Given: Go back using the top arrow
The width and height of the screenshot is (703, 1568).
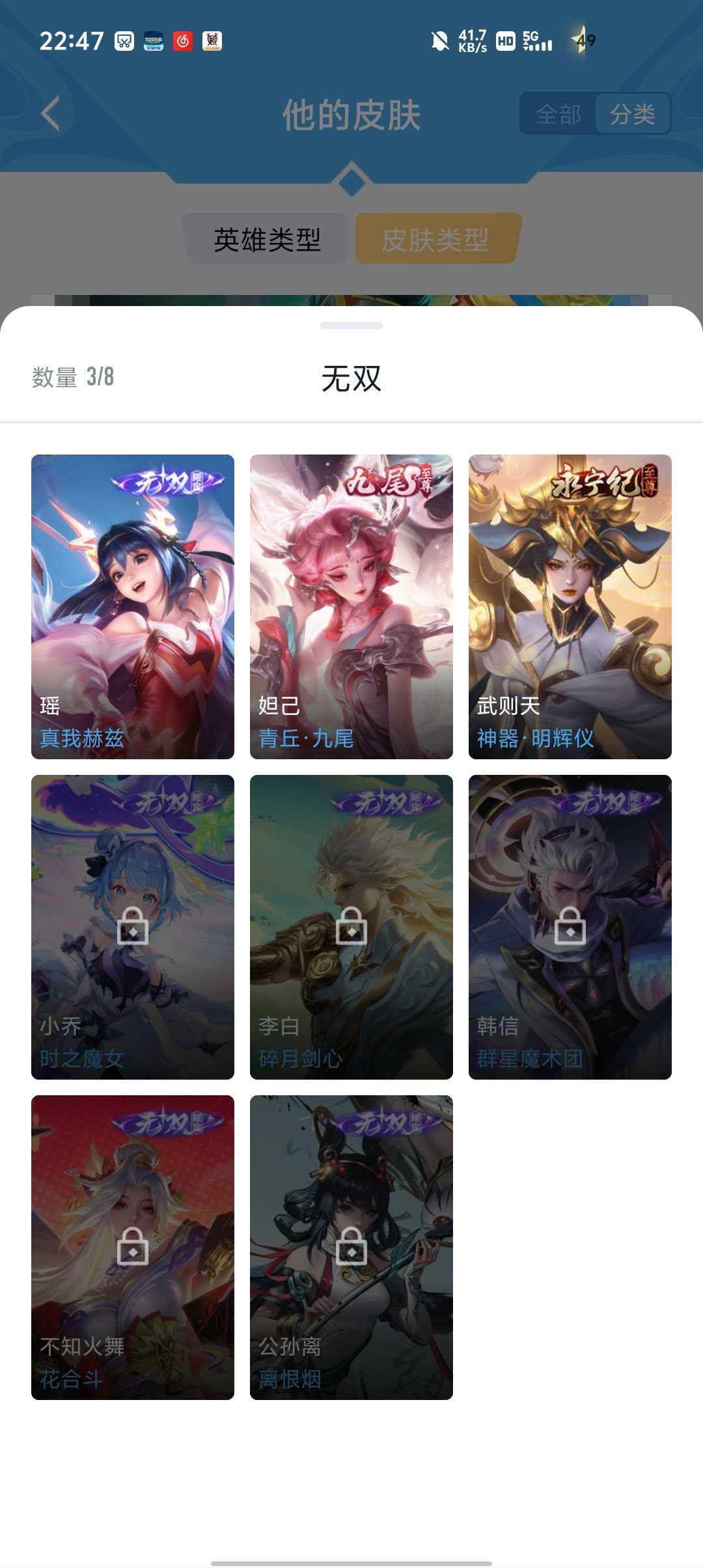Looking at the screenshot, I should click(51, 114).
